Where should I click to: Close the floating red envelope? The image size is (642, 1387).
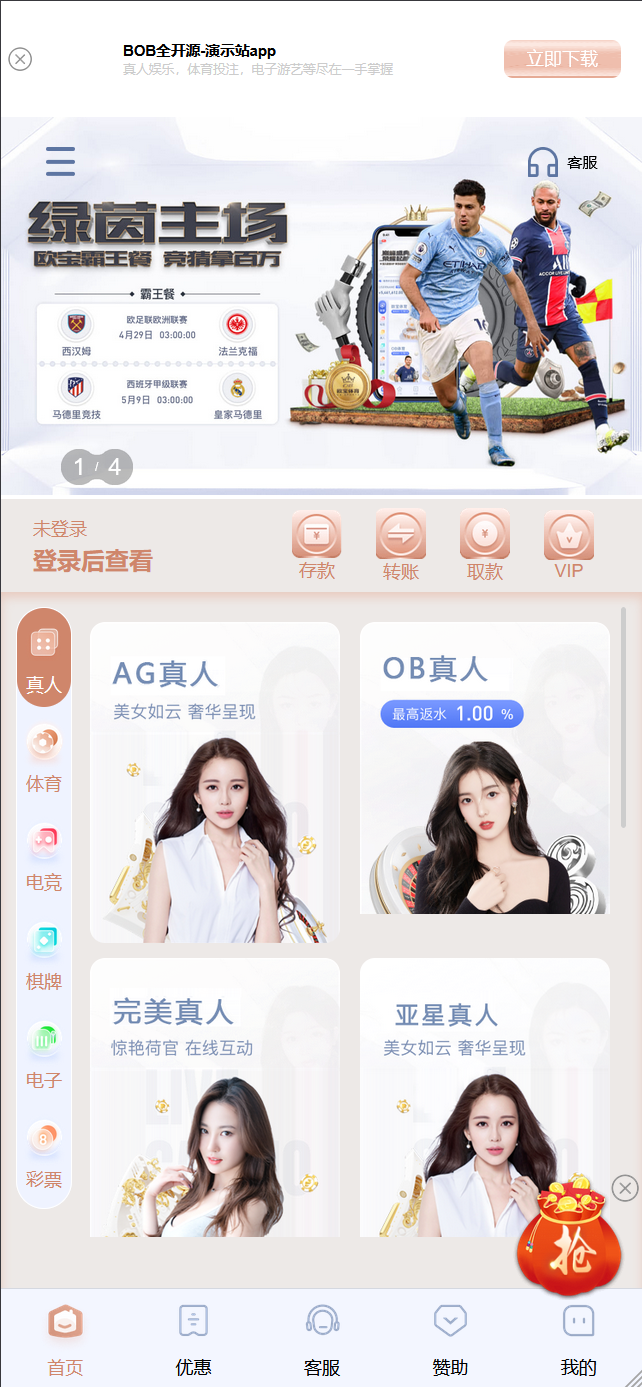[625, 1187]
